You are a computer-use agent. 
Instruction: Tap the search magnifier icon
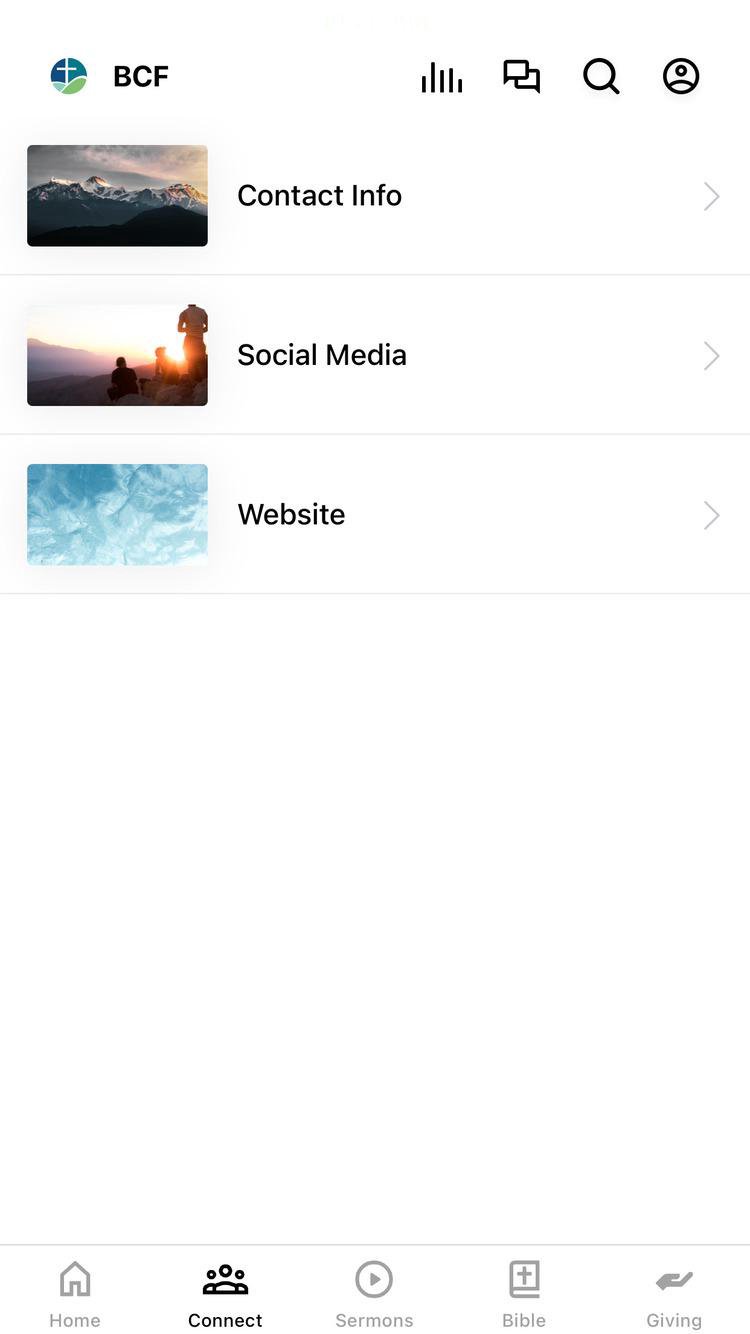[x=601, y=77]
